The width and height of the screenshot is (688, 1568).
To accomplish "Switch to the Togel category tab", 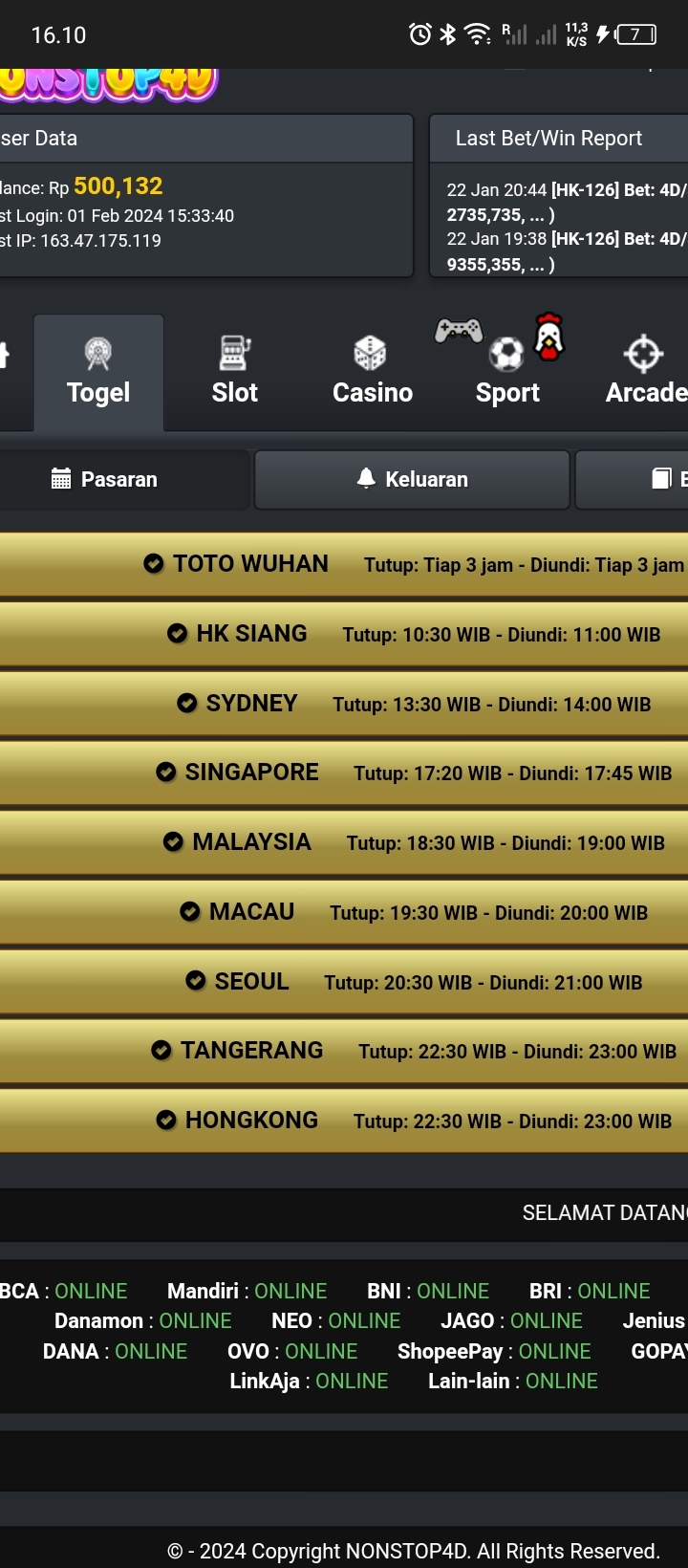I will 98,373.
